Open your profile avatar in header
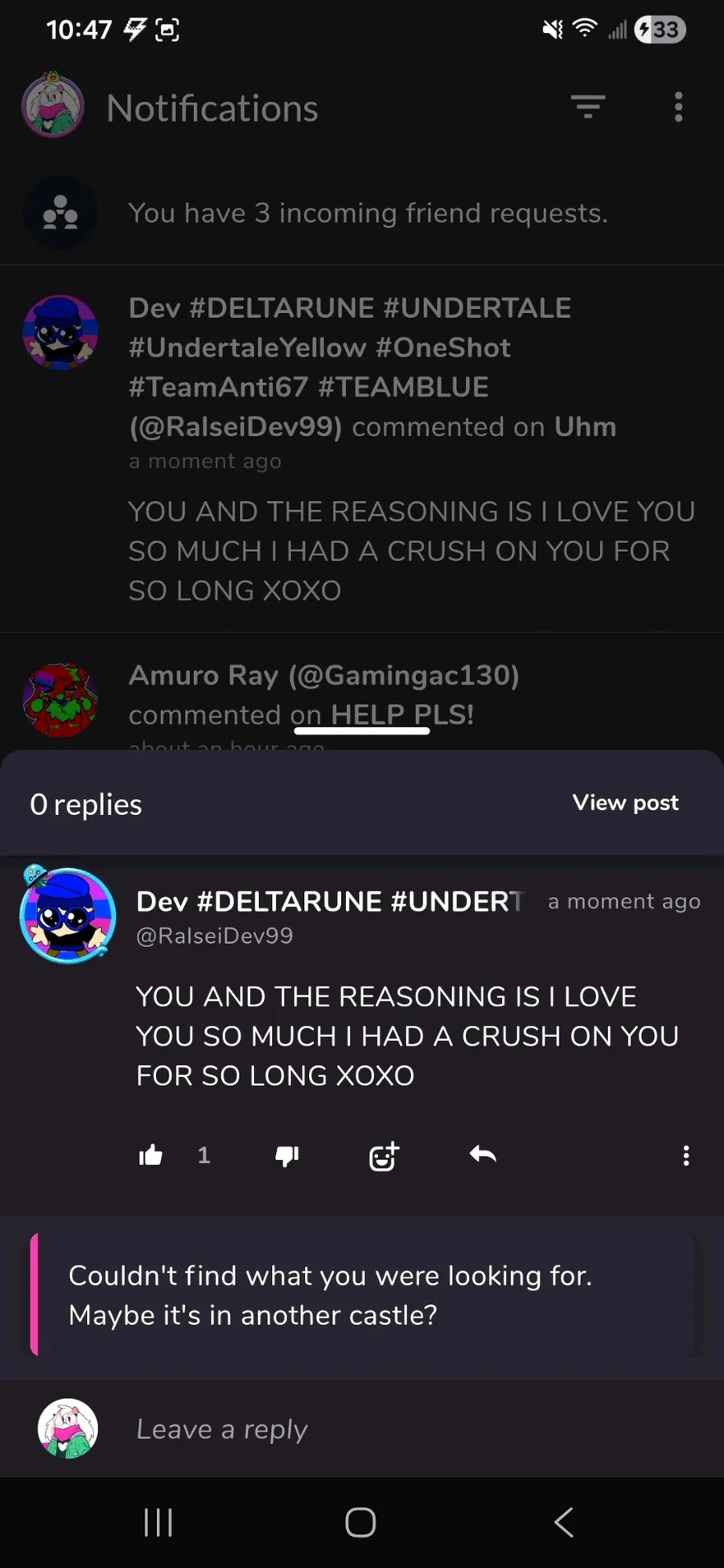Screen dimensions: 724x1568 [x=53, y=105]
